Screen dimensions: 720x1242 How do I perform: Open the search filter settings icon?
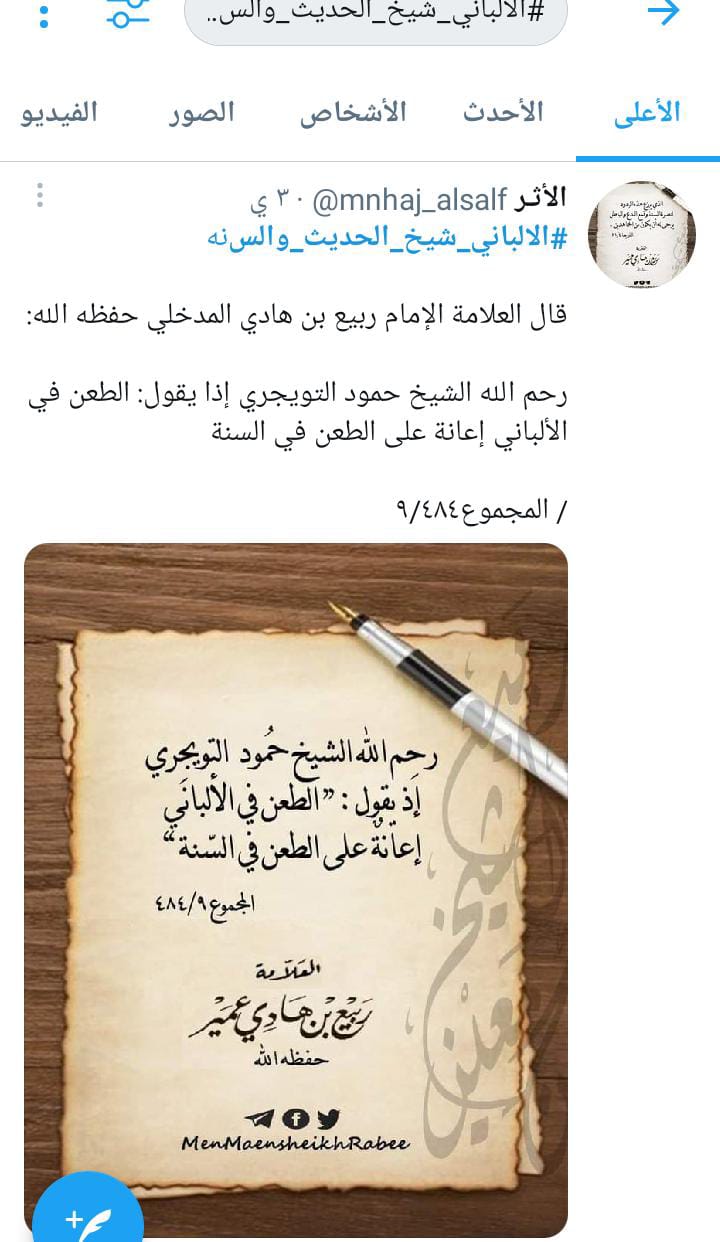[x=128, y=14]
